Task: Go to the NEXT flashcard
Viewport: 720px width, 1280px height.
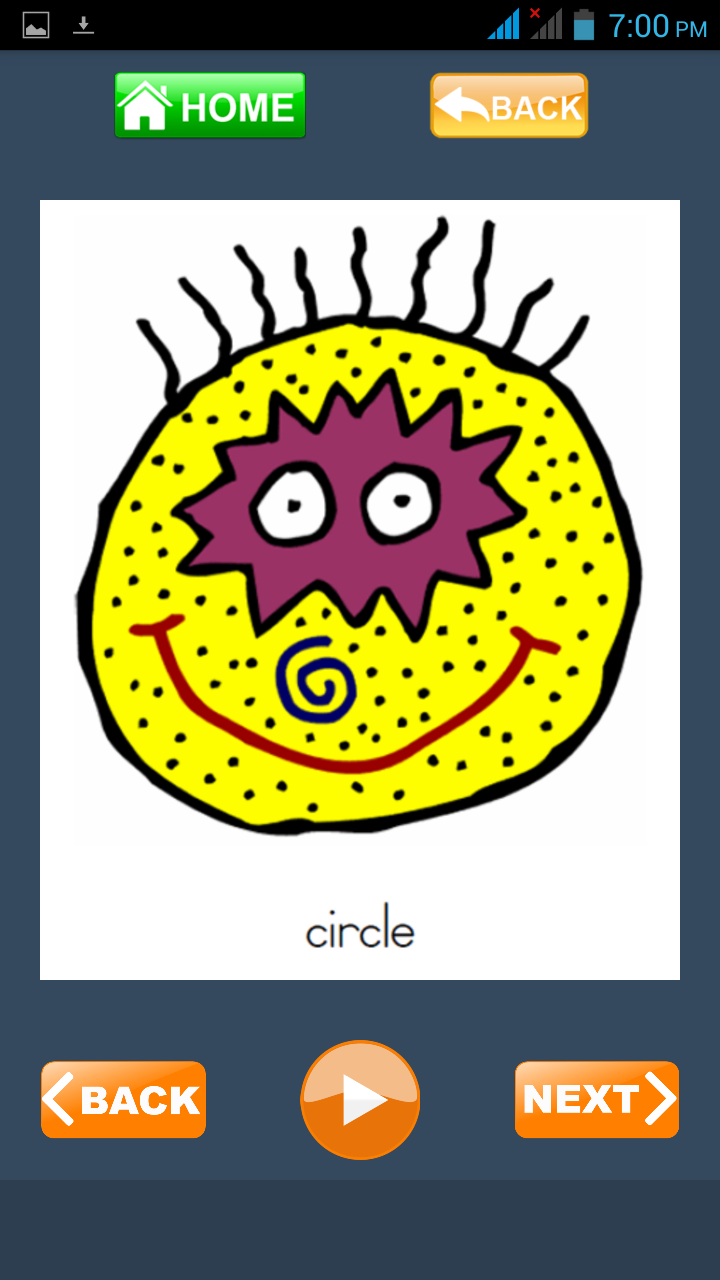Action: tap(597, 1100)
